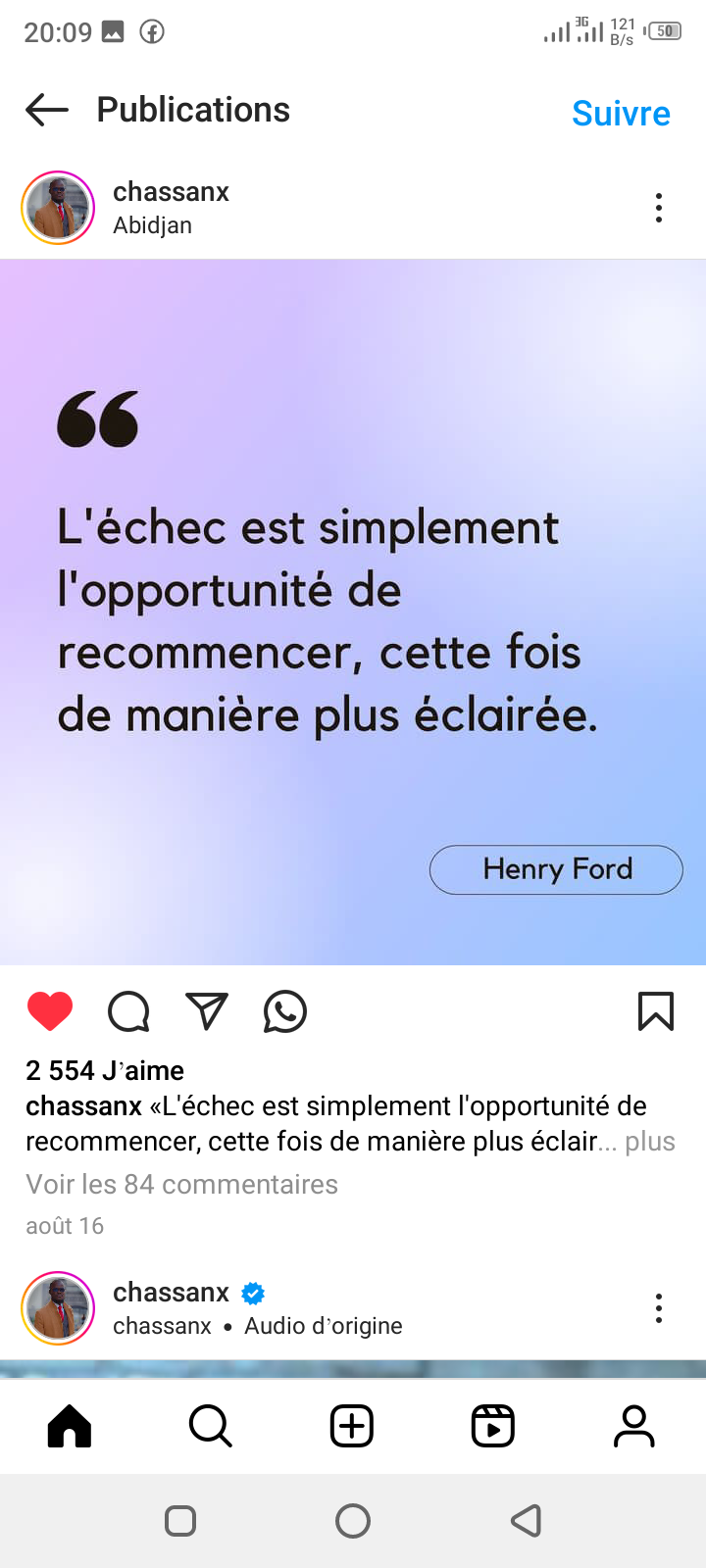This screenshot has width=706, height=1568.
Task: Expand the caption with plus
Action: (650, 1141)
